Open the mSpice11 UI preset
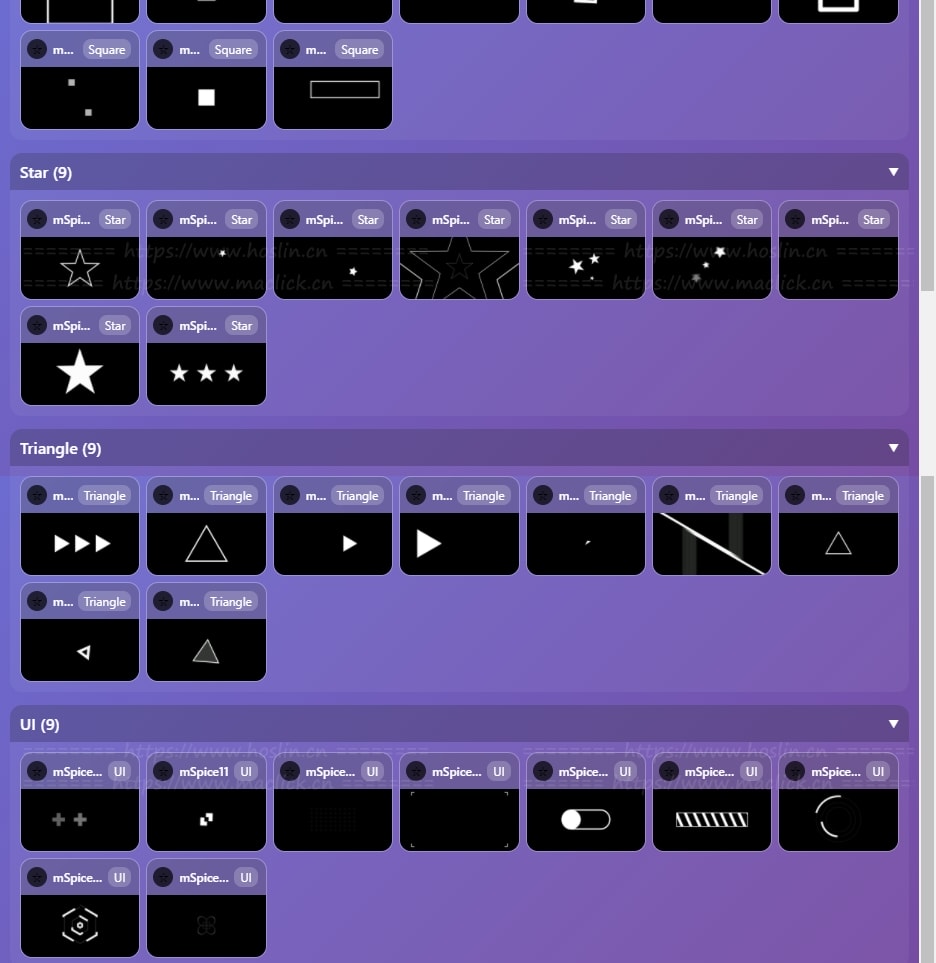936x963 pixels. [x=206, y=819]
